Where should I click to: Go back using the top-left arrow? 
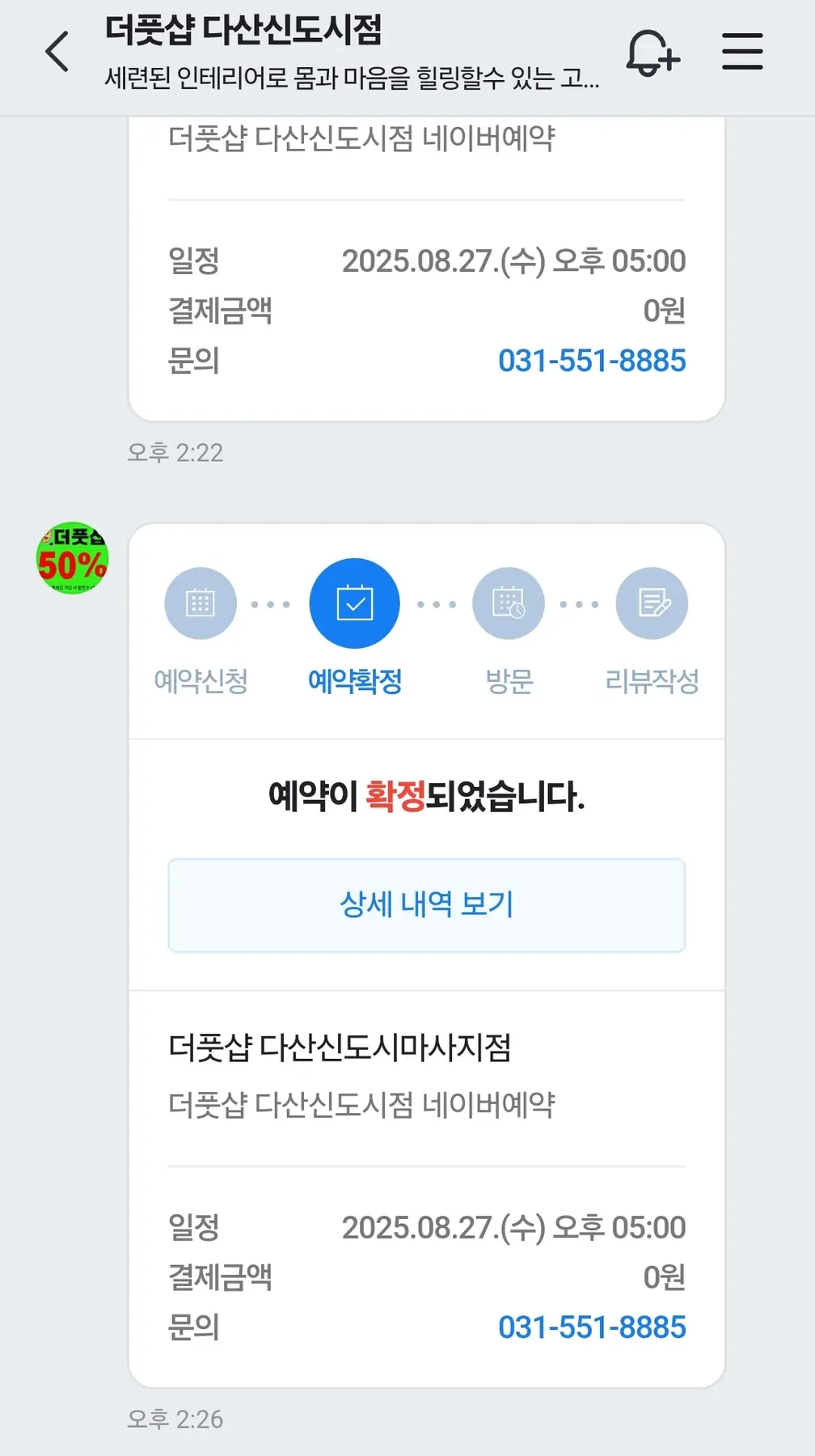[x=57, y=53]
